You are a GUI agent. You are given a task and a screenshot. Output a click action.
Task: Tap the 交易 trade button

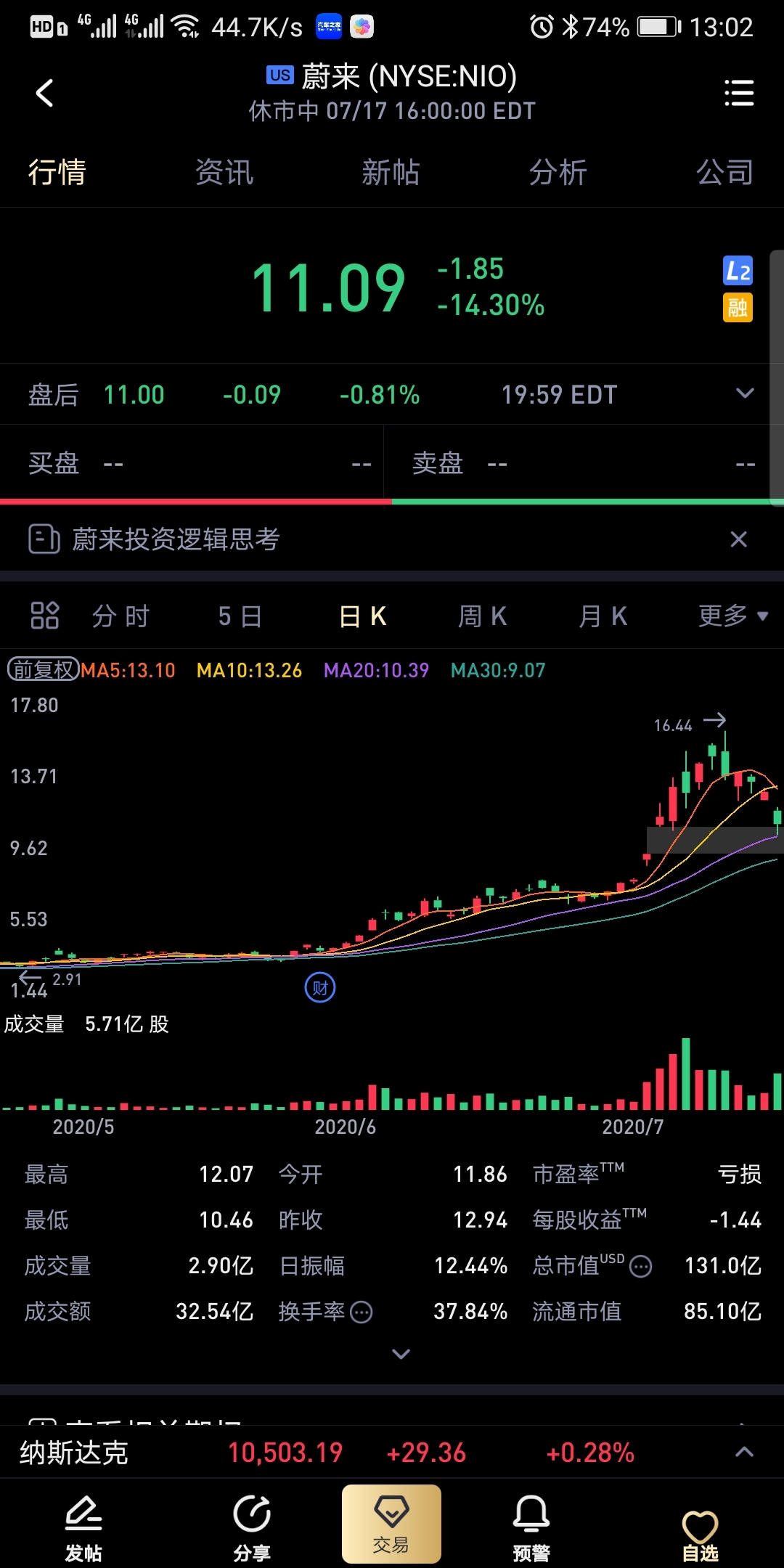tap(391, 1524)
